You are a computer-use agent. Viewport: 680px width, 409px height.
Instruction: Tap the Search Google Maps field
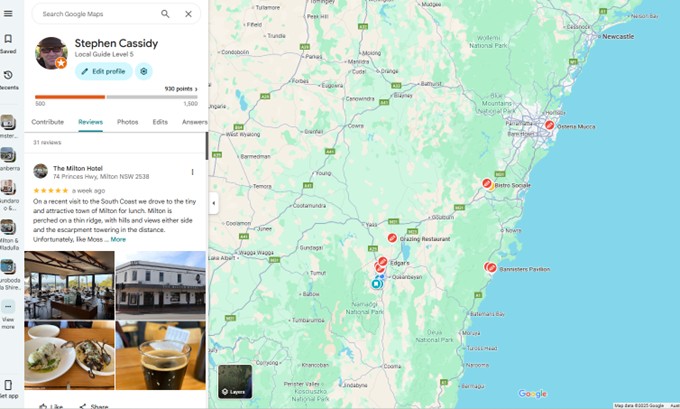tap(95, 14)
